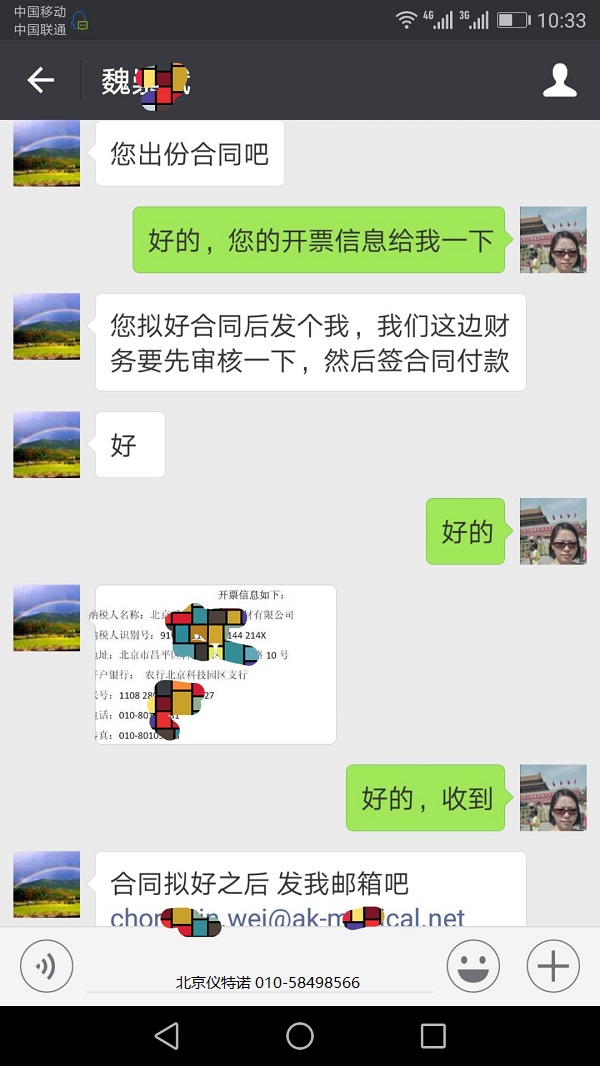Tap the system home button

pos(300,1036)
